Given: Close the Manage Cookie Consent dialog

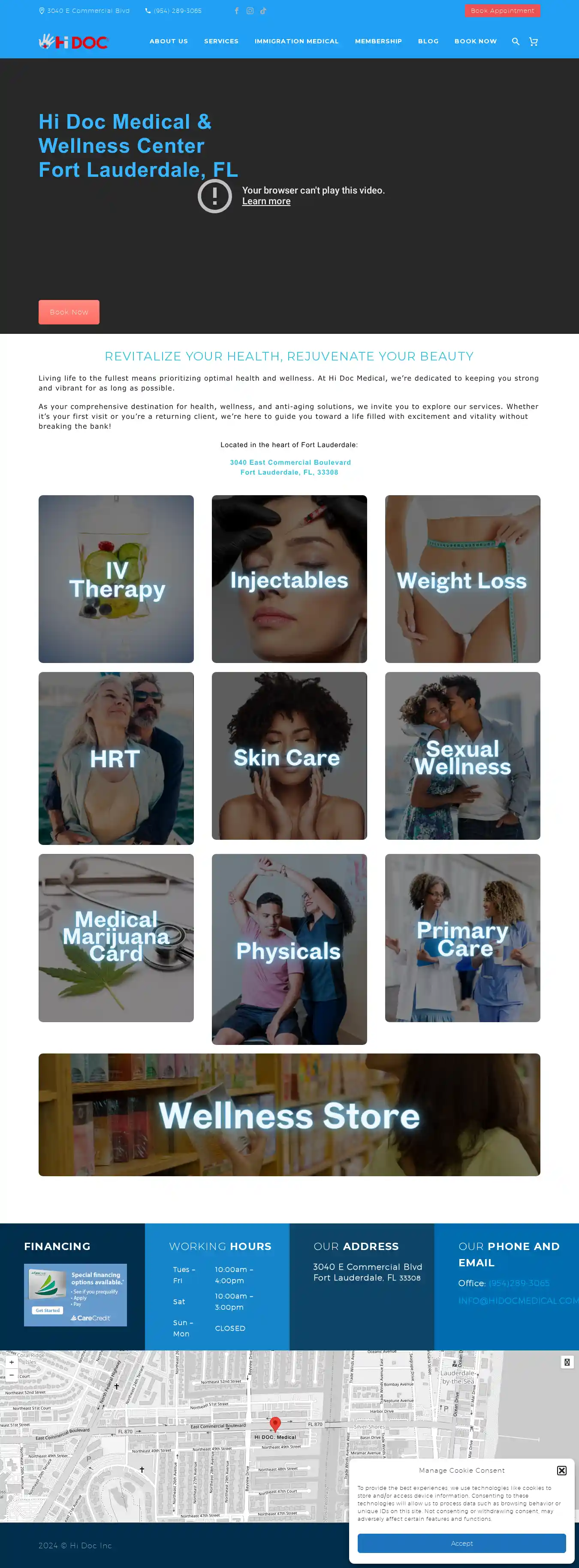Looking at the screenshot, I should [561, 1470].
